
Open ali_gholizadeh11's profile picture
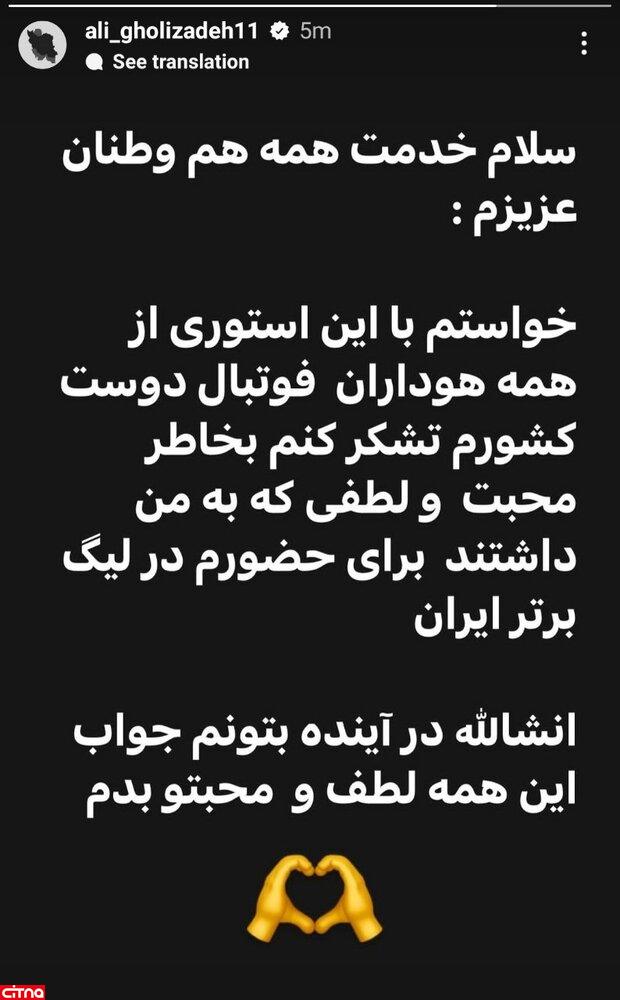pos(42,44)
